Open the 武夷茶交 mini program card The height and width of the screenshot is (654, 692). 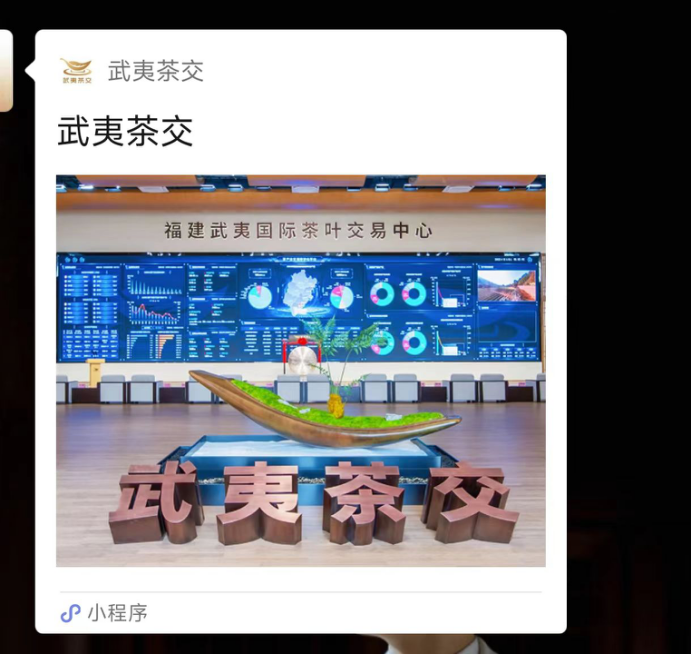point(300,370)
